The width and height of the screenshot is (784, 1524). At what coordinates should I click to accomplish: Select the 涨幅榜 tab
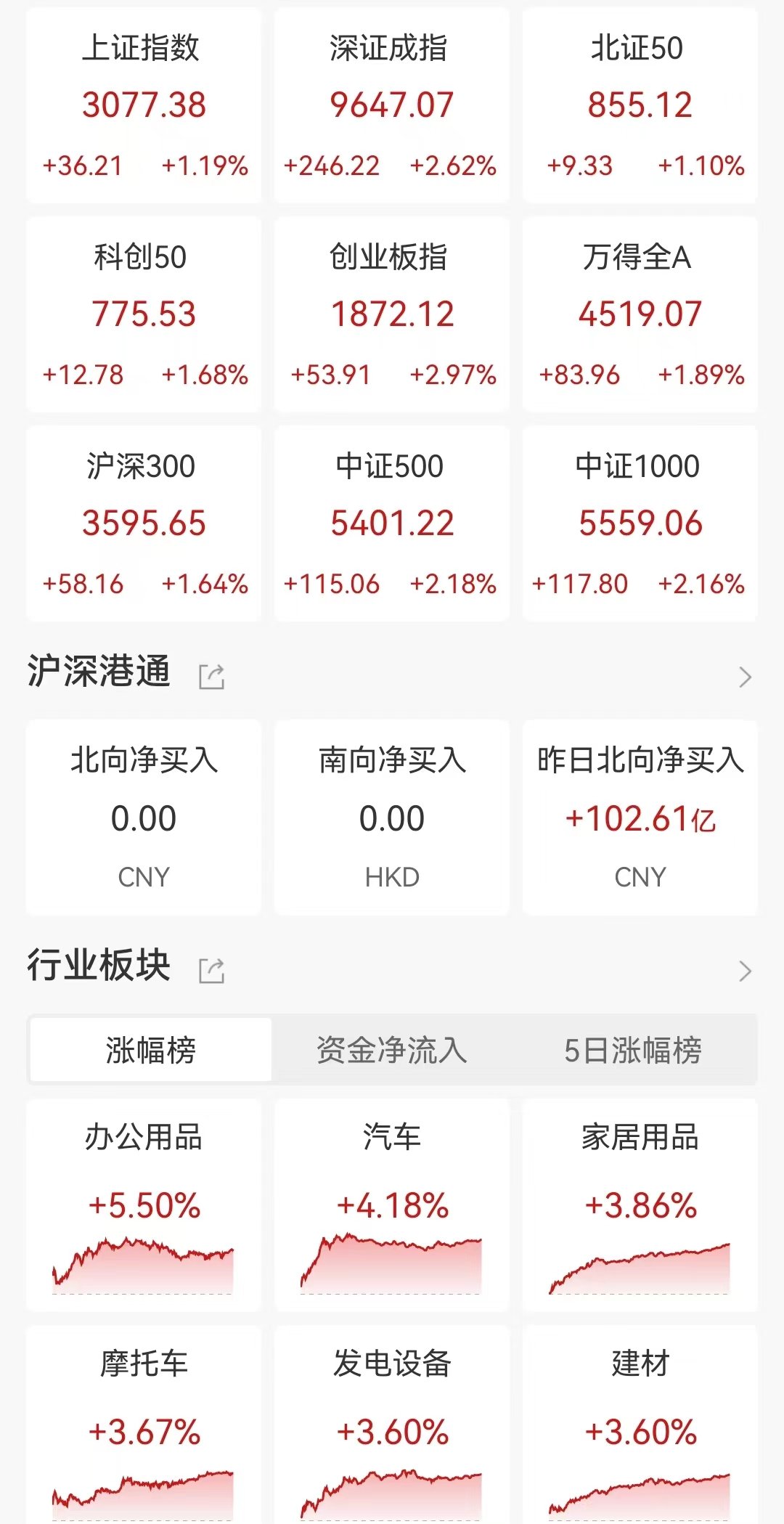click(151, 1050)
